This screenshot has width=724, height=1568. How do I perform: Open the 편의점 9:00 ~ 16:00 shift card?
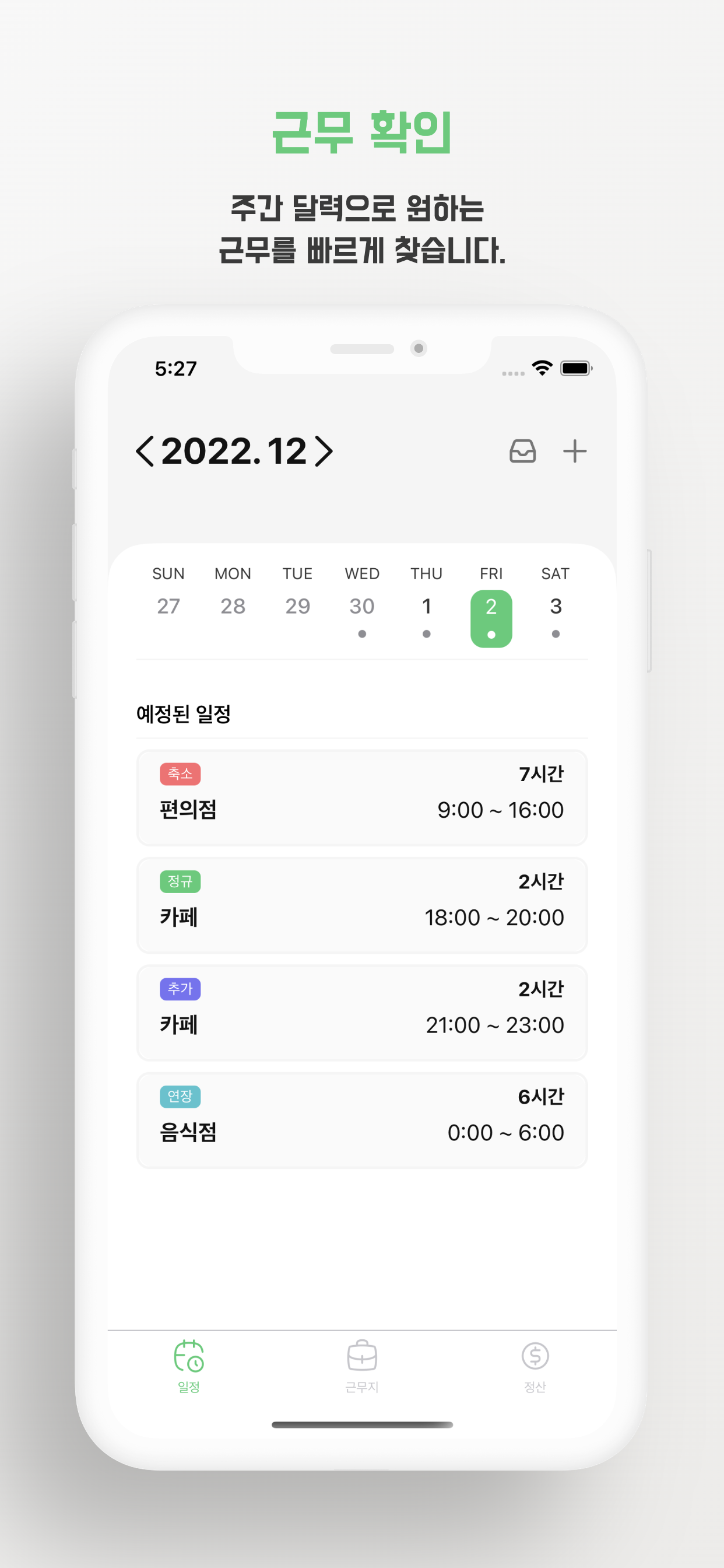tap(361, 797)
